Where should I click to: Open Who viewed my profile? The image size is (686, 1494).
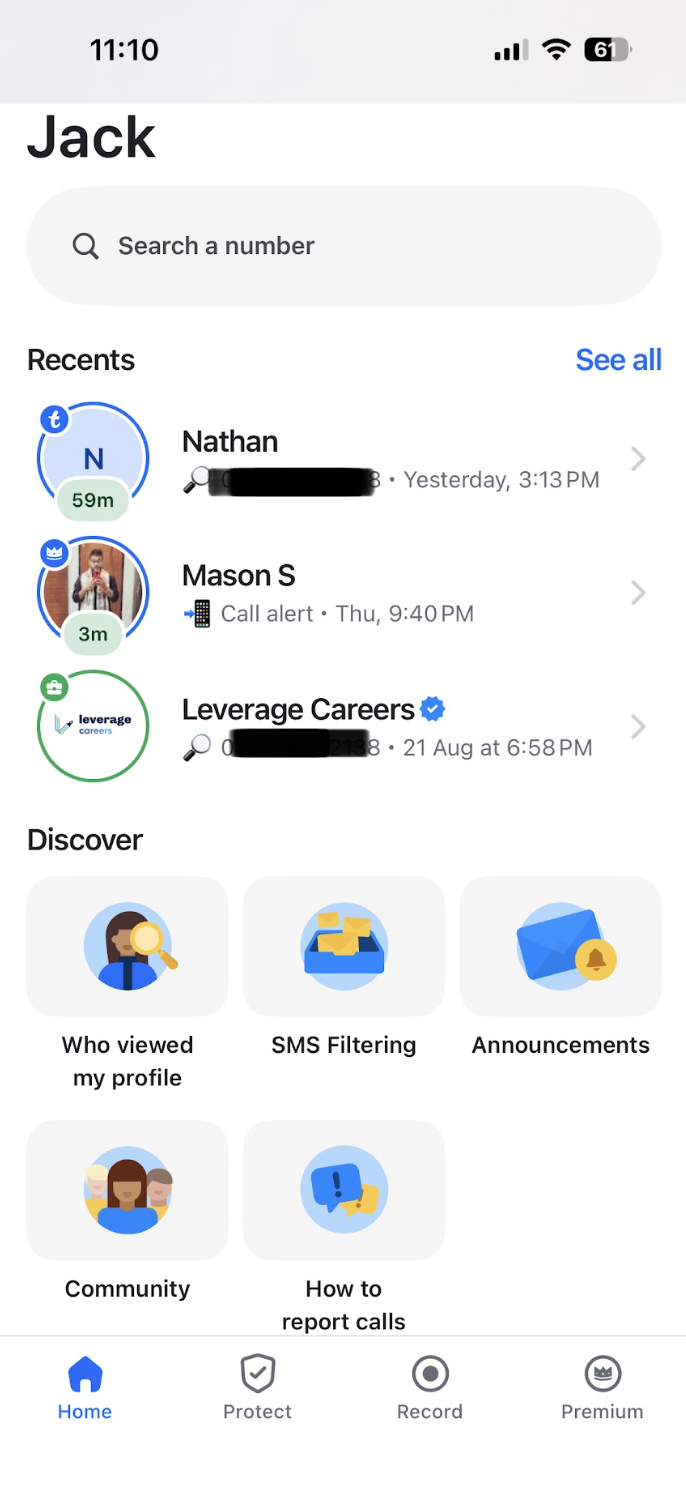127,947
